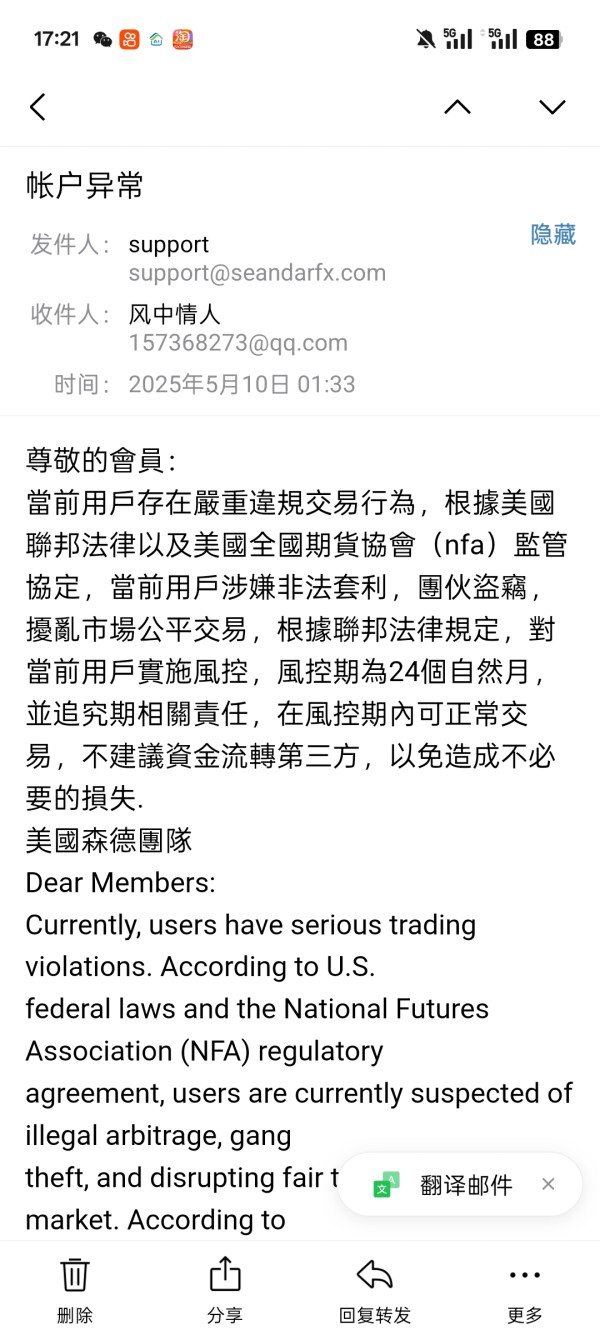Open the next email with the down arrow
The image size is (600, 1340).
coord(552,107)
